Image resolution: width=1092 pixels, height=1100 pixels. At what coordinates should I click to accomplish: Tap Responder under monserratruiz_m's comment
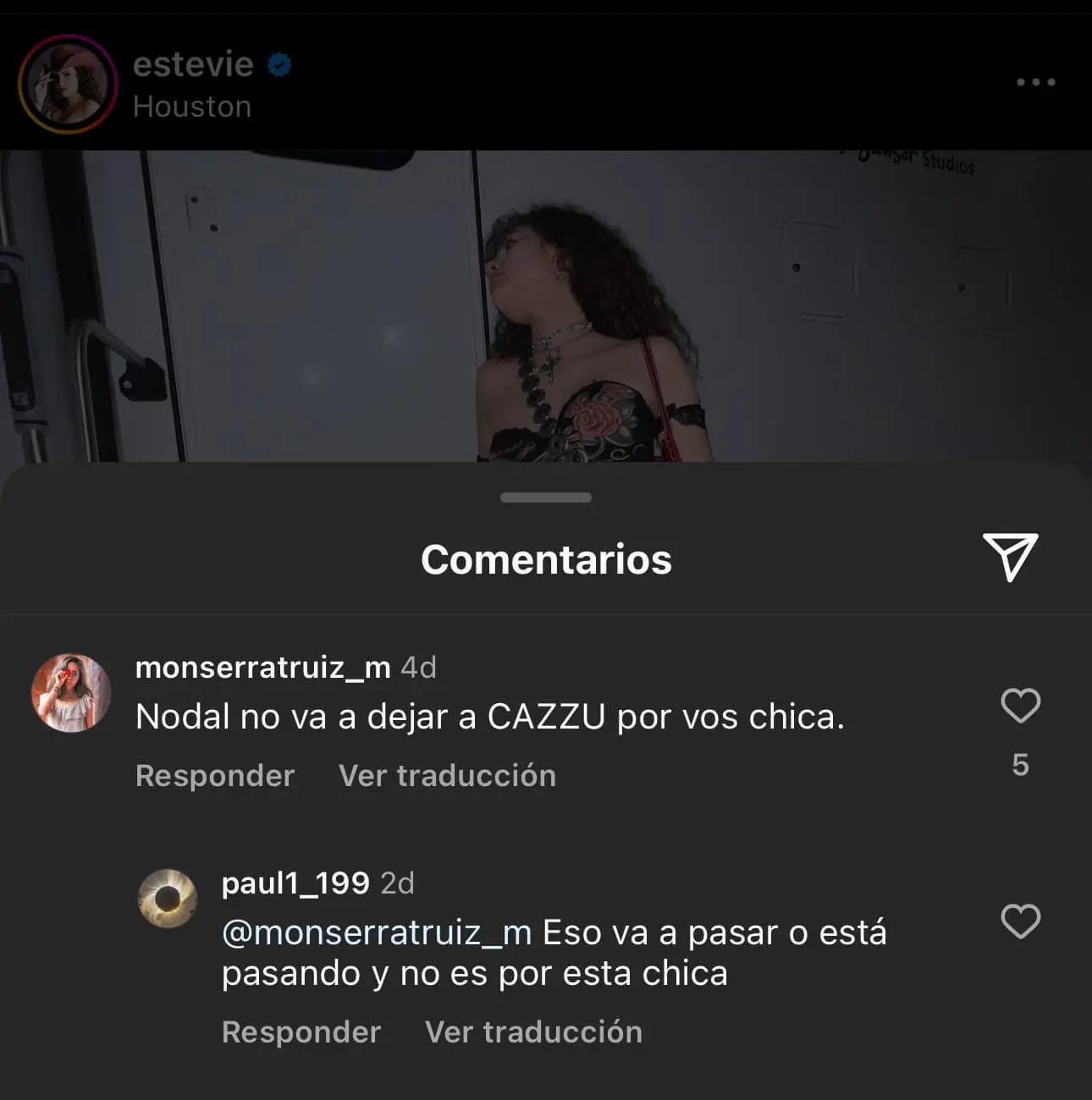pos(215,776)
